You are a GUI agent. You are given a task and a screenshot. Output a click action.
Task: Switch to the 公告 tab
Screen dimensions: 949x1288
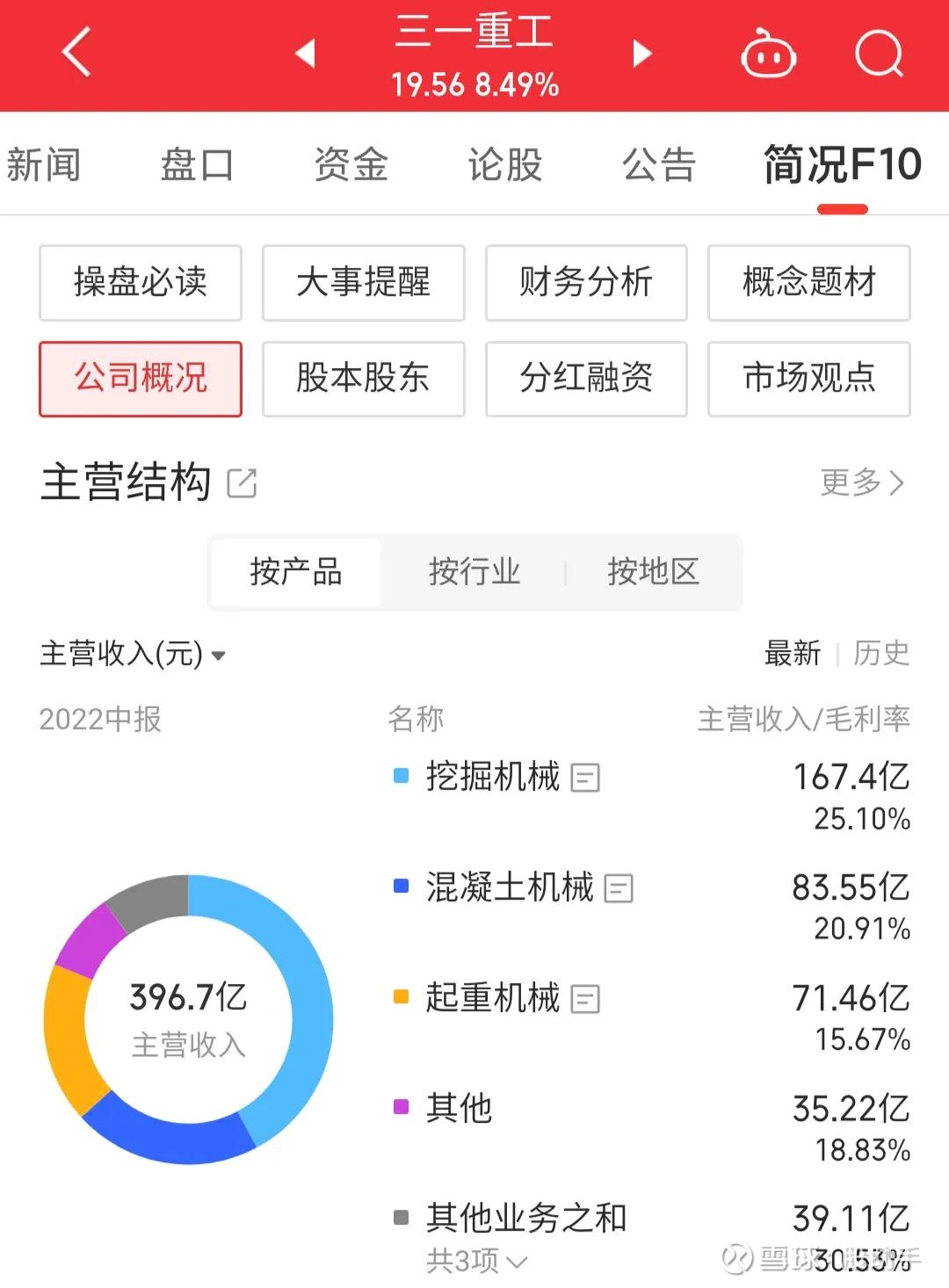pos(658,165)
